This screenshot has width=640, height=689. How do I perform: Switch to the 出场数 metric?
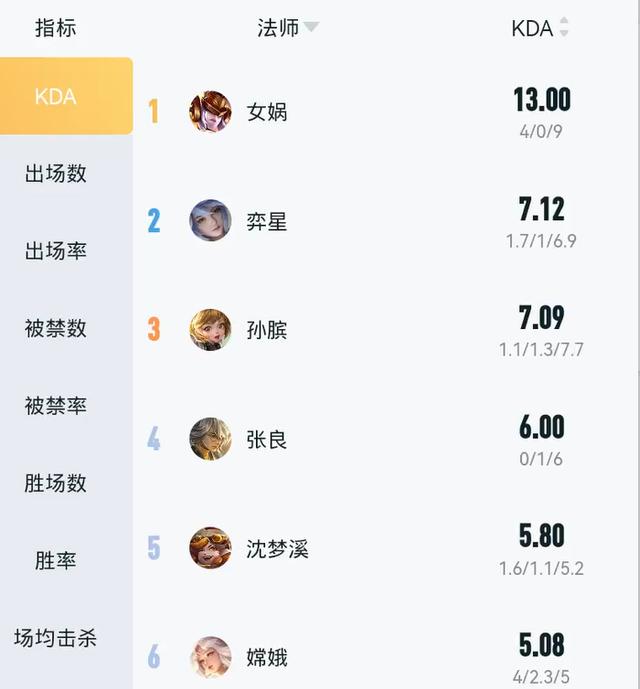[56, 173]
